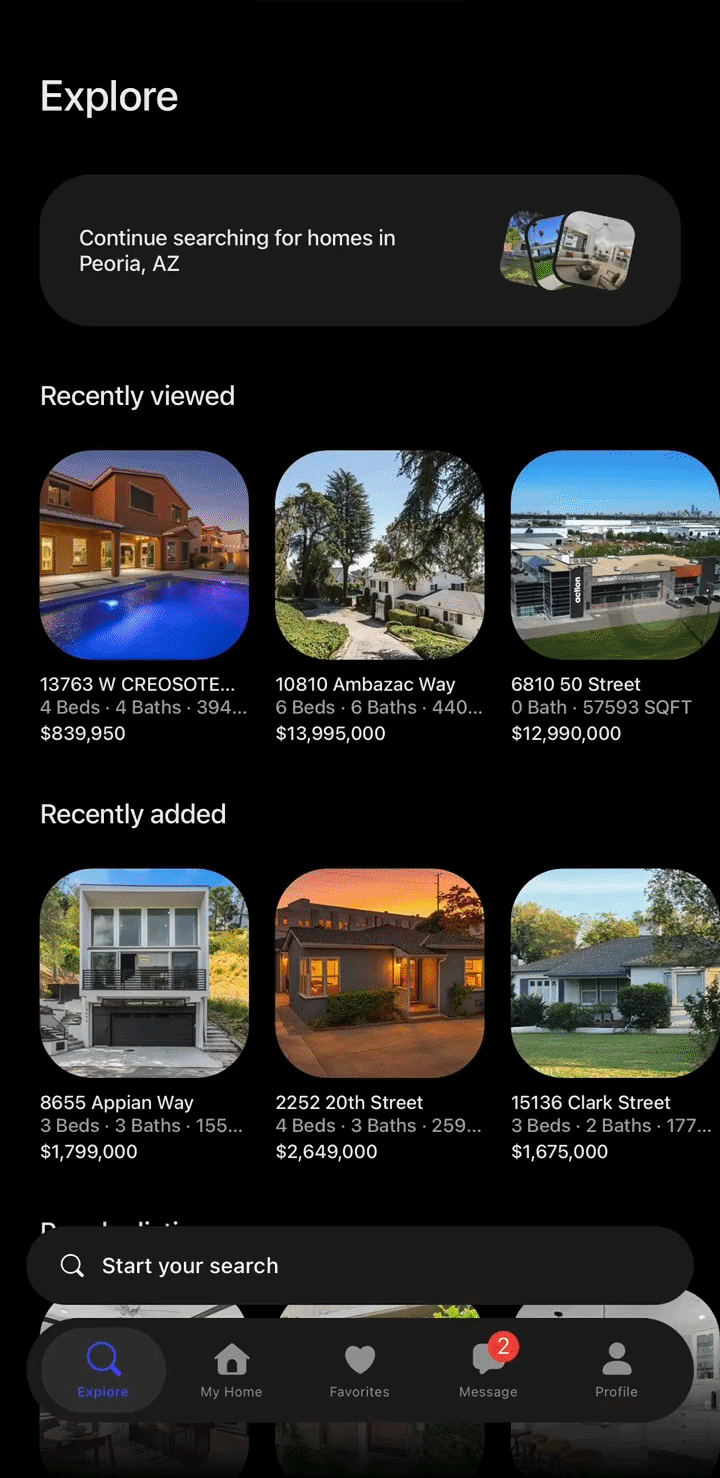Open the Message tab with 2 unread
This screenshot has height=1478, width=720.
(x=488, y=1370)
